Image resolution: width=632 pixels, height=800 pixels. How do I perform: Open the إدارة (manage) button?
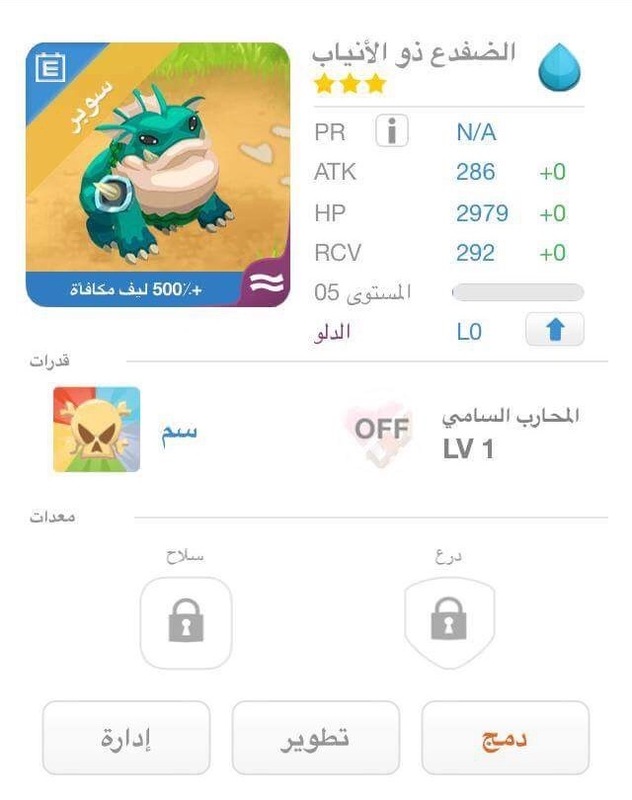(127, 739)
